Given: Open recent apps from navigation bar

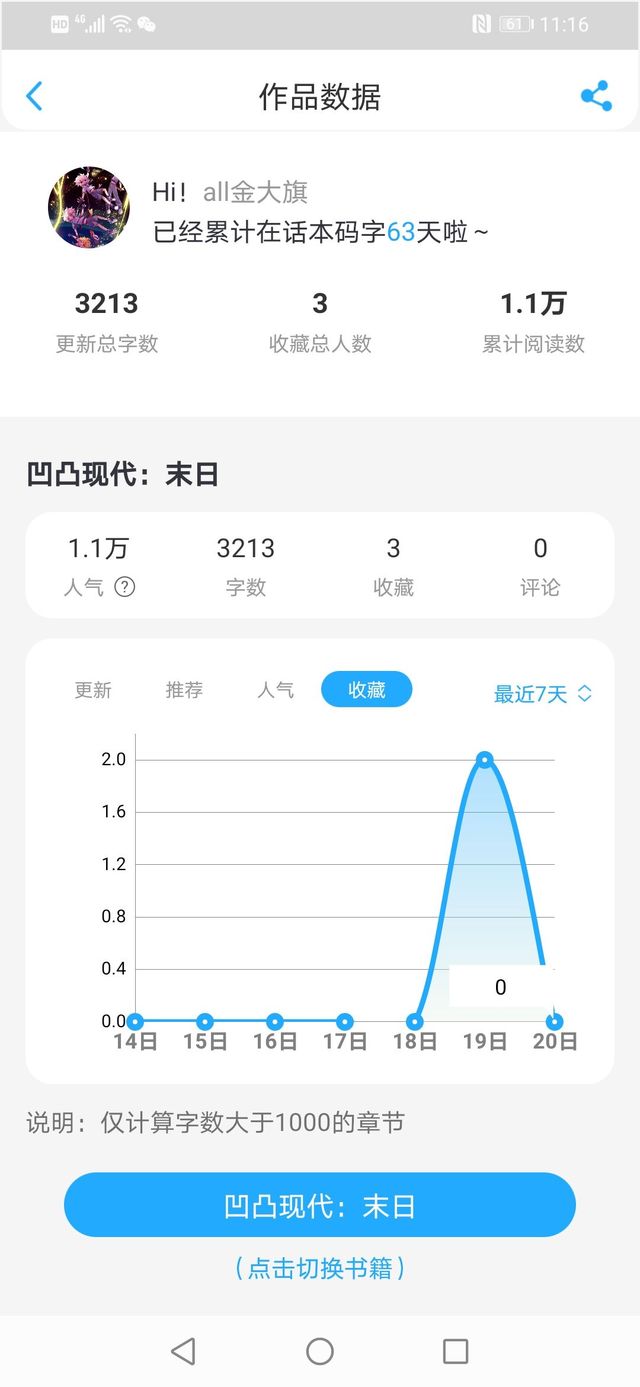Looking at the screenshot, I should [455, 1351].
